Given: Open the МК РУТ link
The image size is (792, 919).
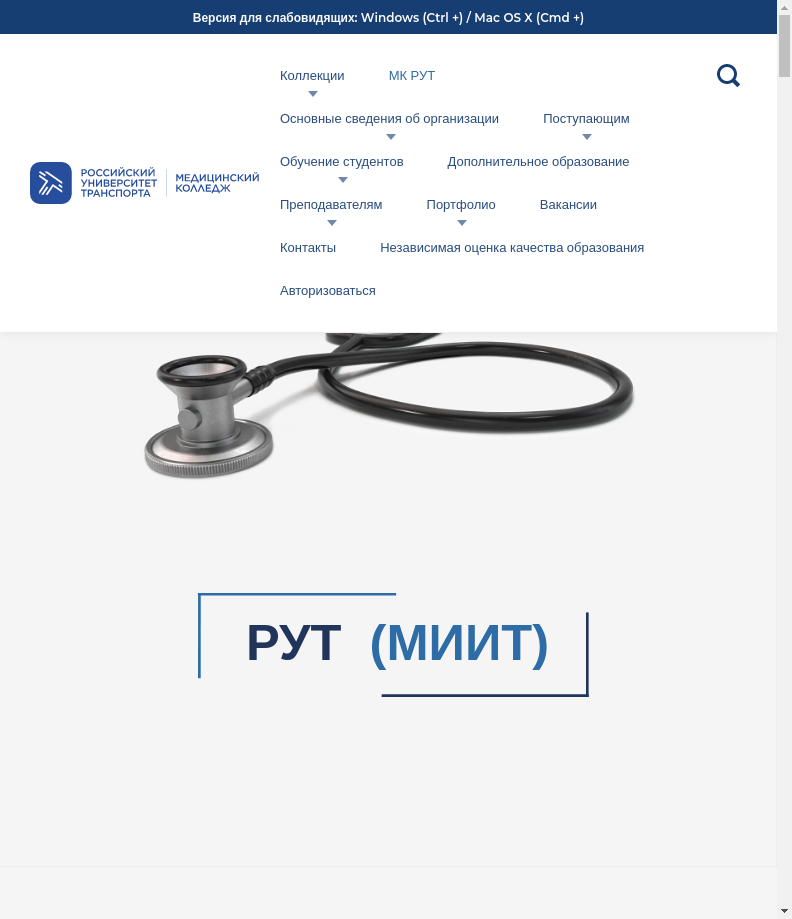Looking at the screenshot, I should coord(411,76).
